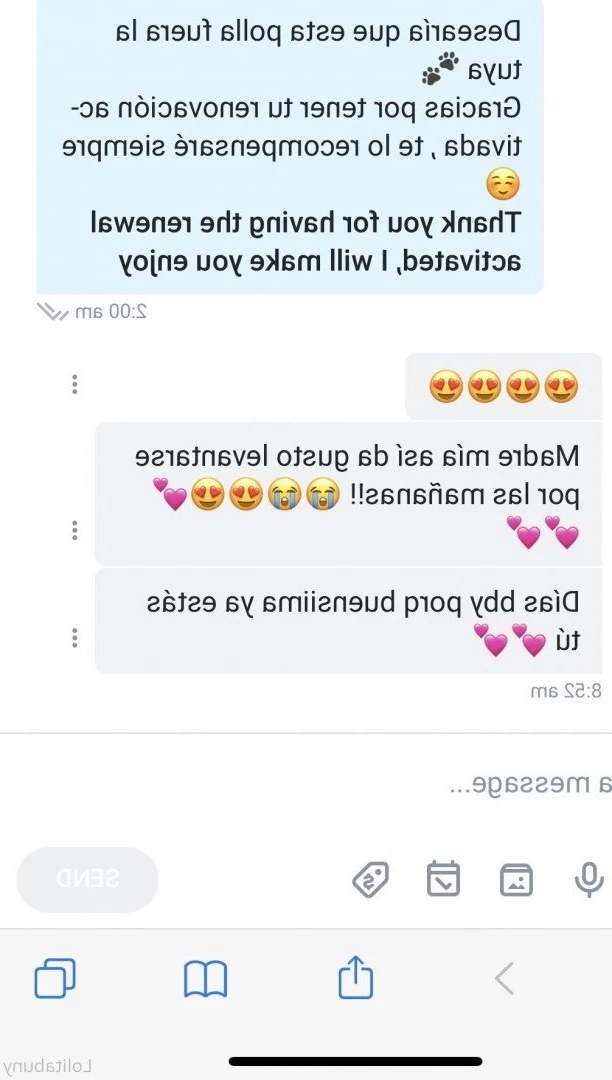Open the calendar schedule icon
The width and height of the screenshot is (612, 1080).
[x=443, y=879]
